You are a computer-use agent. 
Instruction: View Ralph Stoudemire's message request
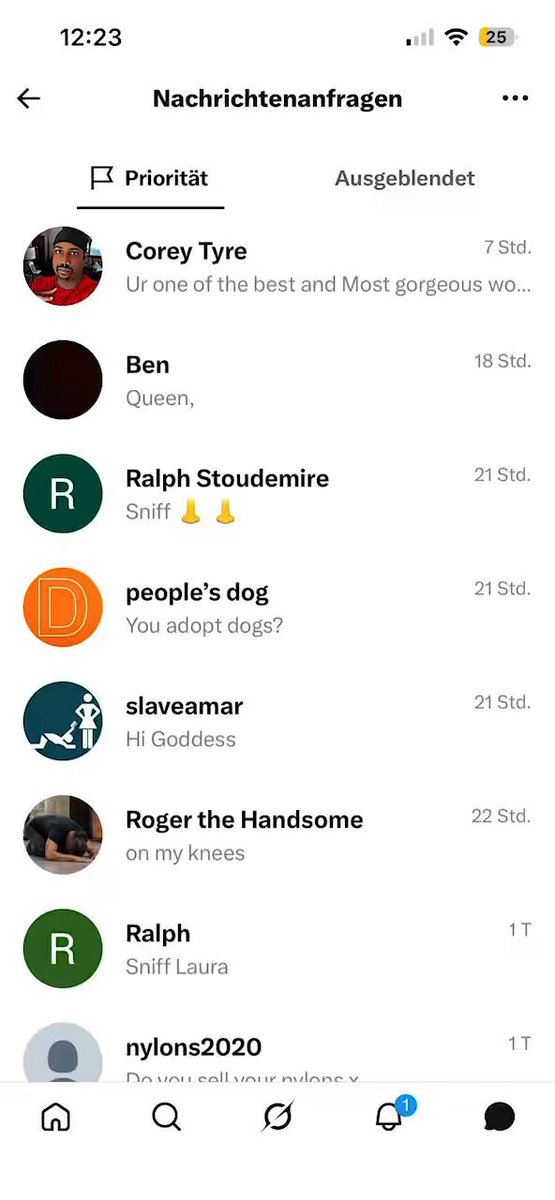click(277, 494)
